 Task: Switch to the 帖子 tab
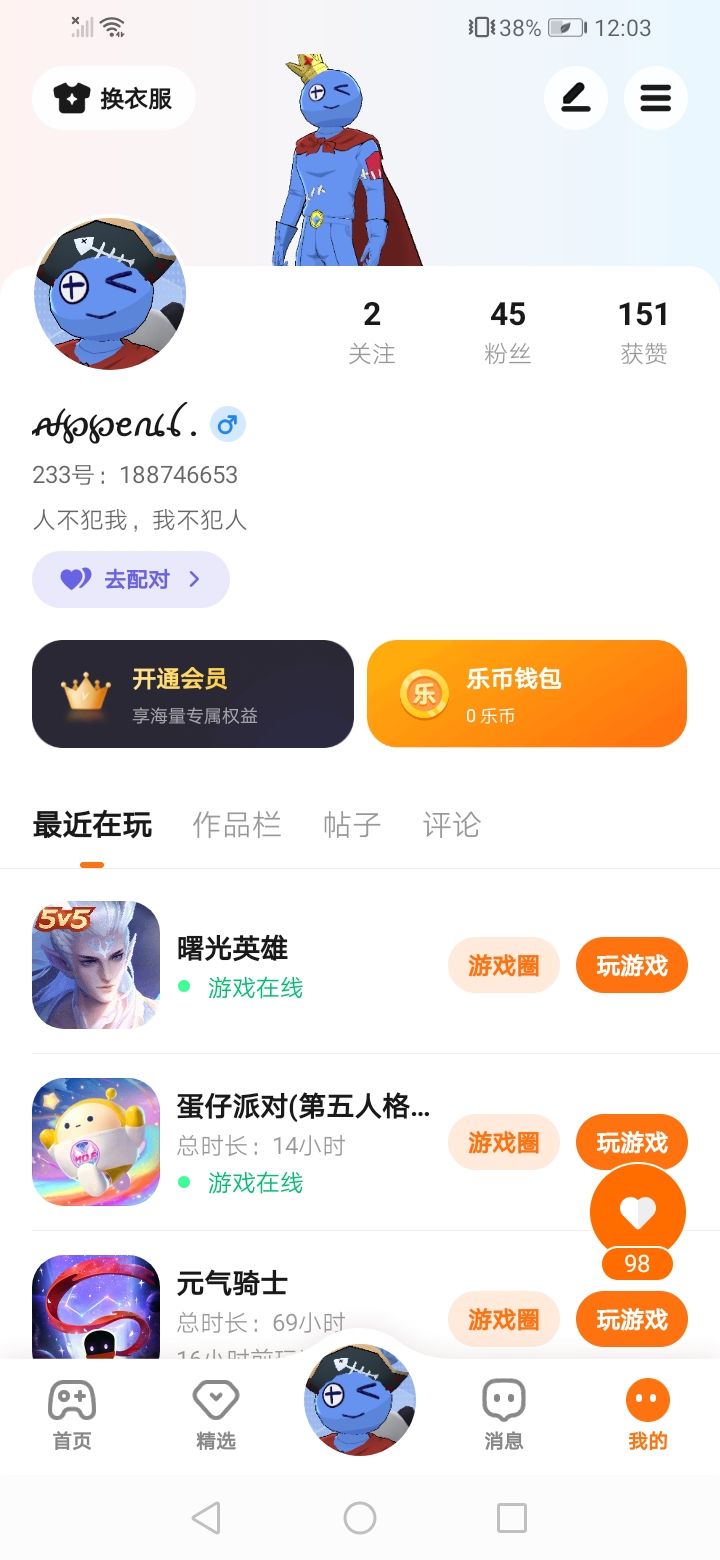(x=352, y=825)
